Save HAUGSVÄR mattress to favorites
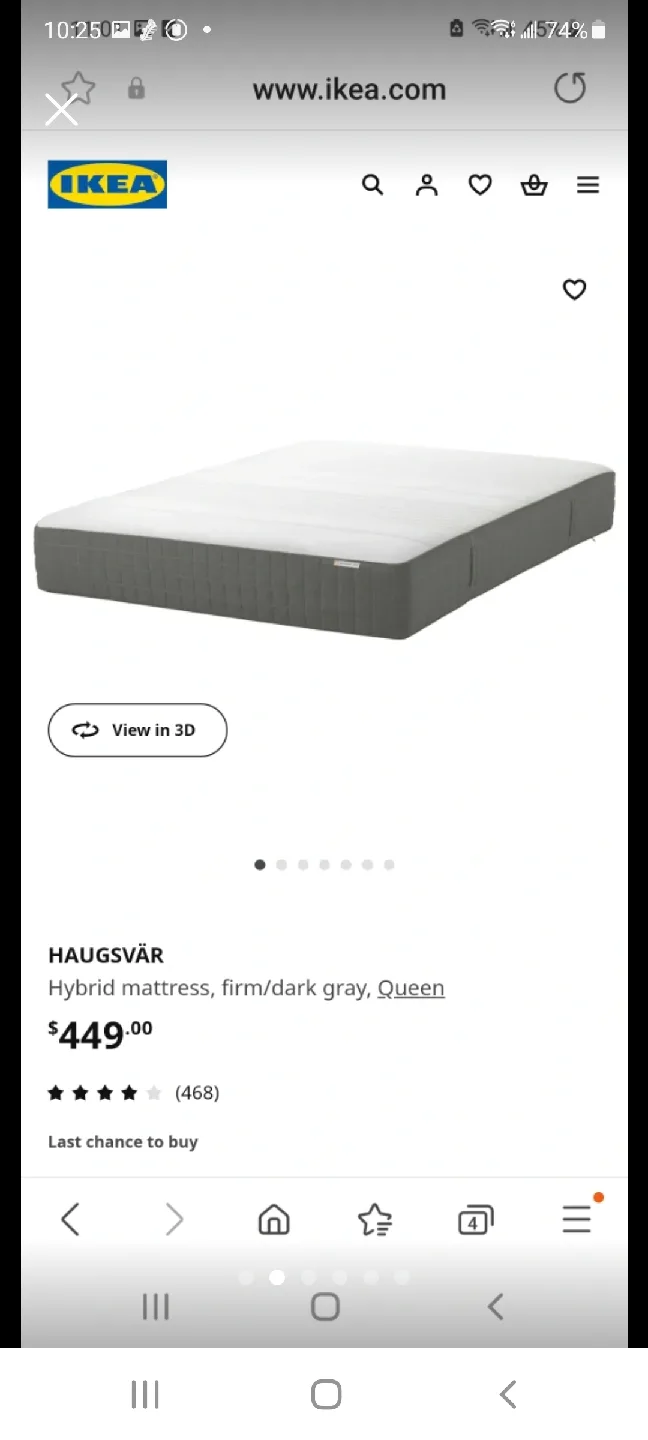 click(574, 290)
